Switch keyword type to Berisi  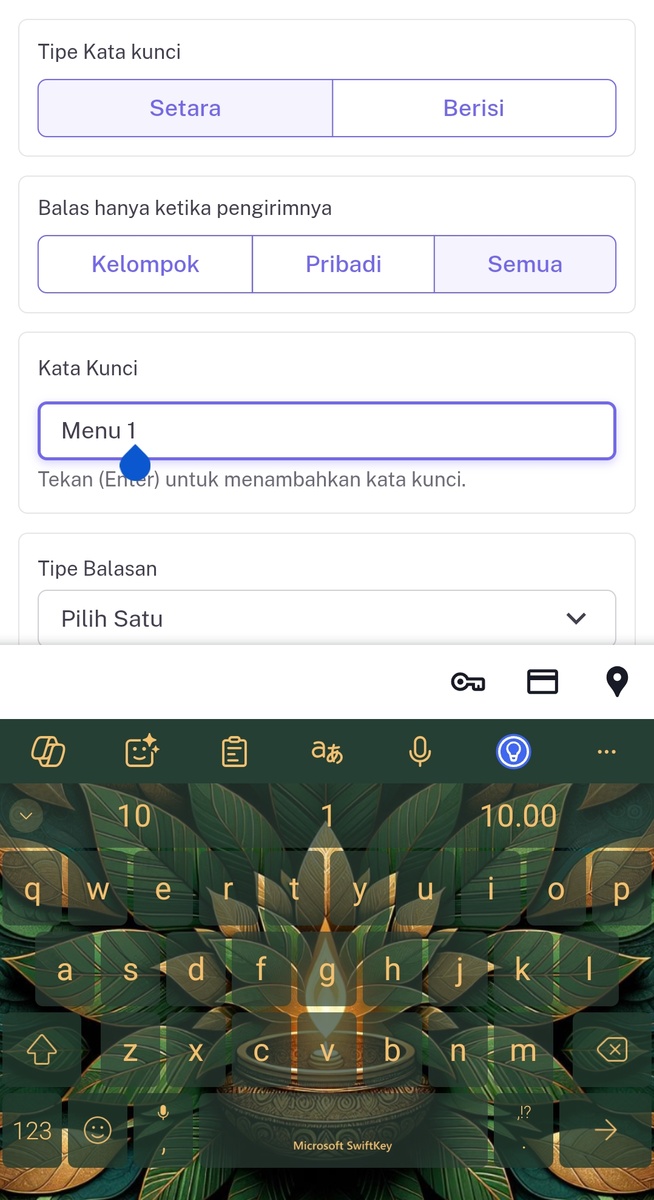pyautogui.click(x=474, y=108)
